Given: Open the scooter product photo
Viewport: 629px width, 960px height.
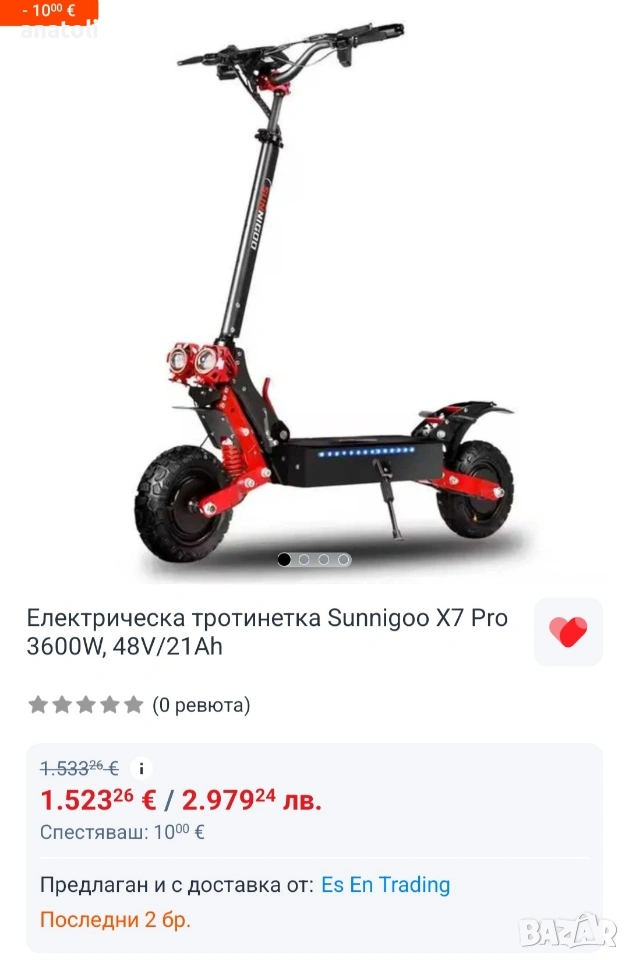Looking at the screenshot, I should [314, 293].
